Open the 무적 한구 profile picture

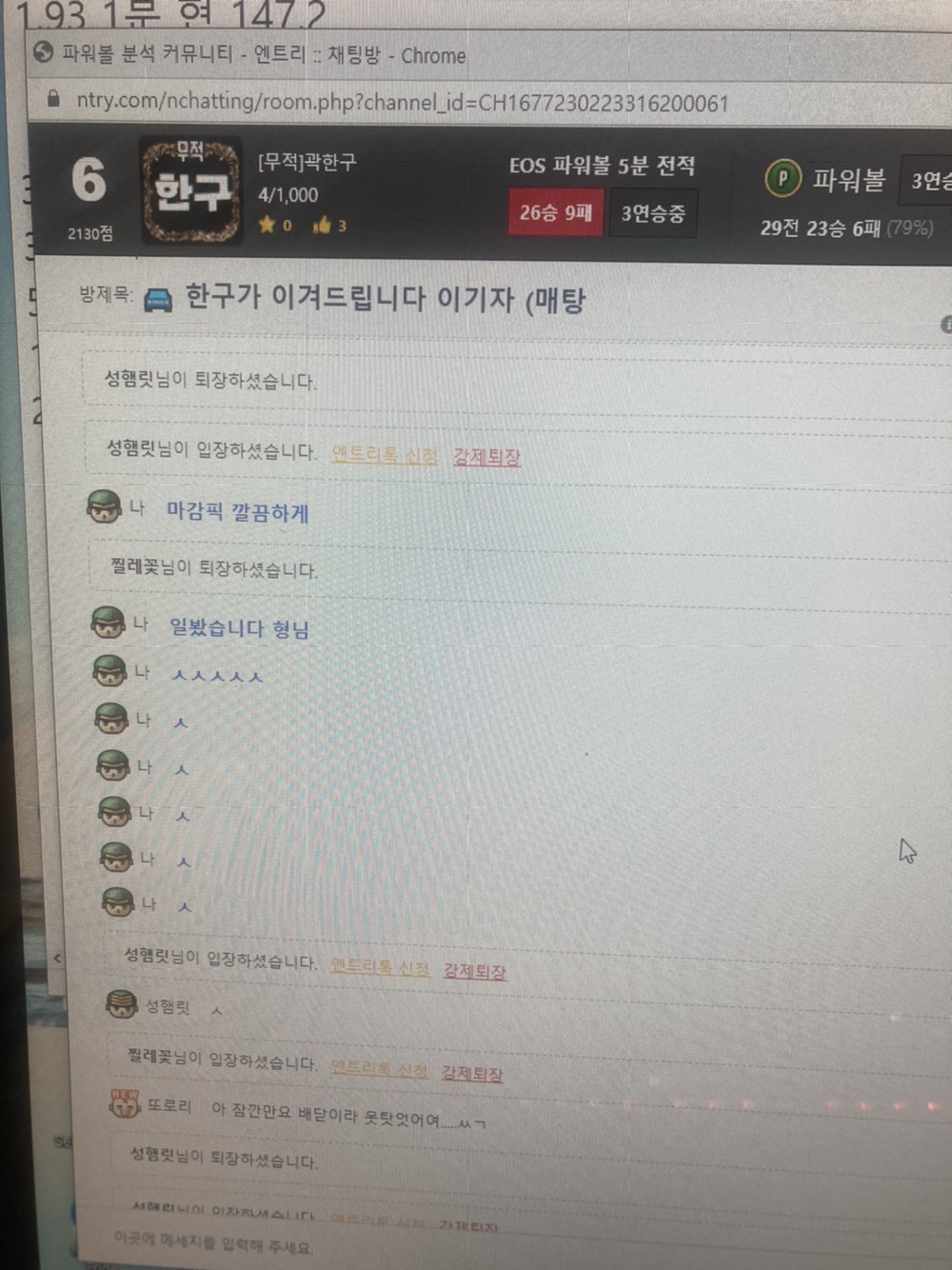coord(190,189)
